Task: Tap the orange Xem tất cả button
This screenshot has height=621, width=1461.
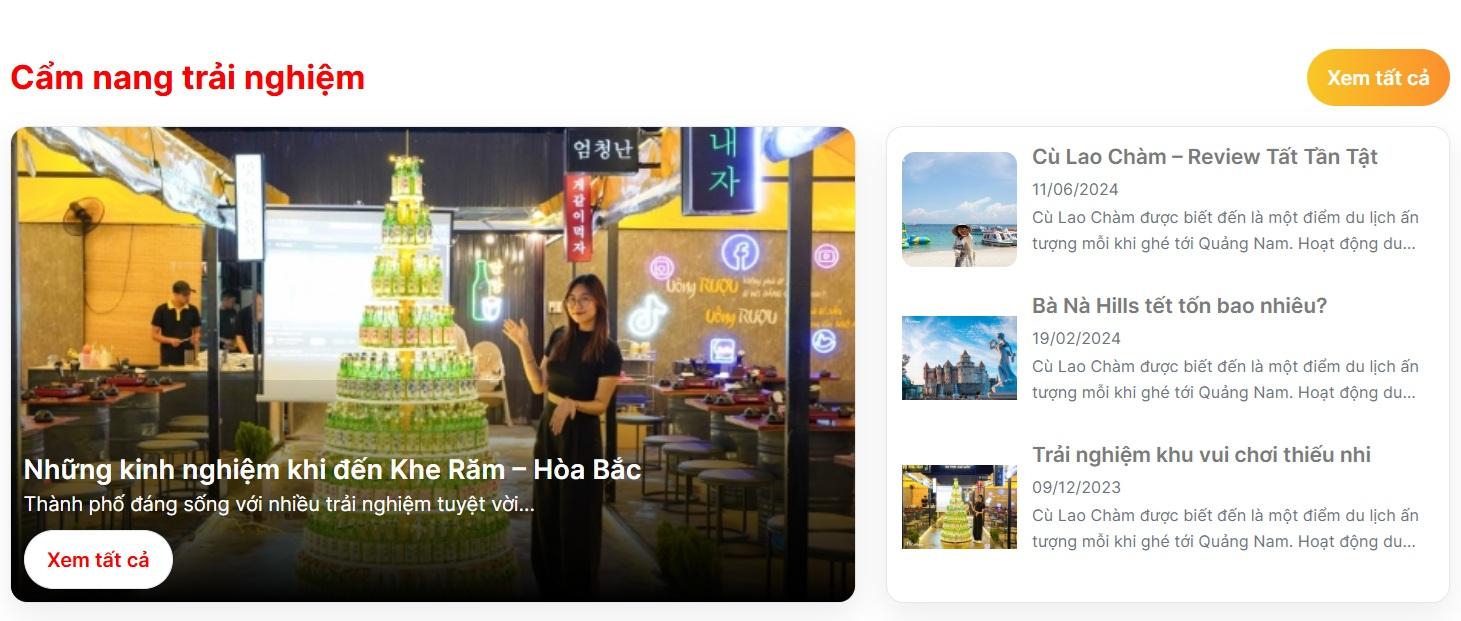Action: [x=1377, y=78]
